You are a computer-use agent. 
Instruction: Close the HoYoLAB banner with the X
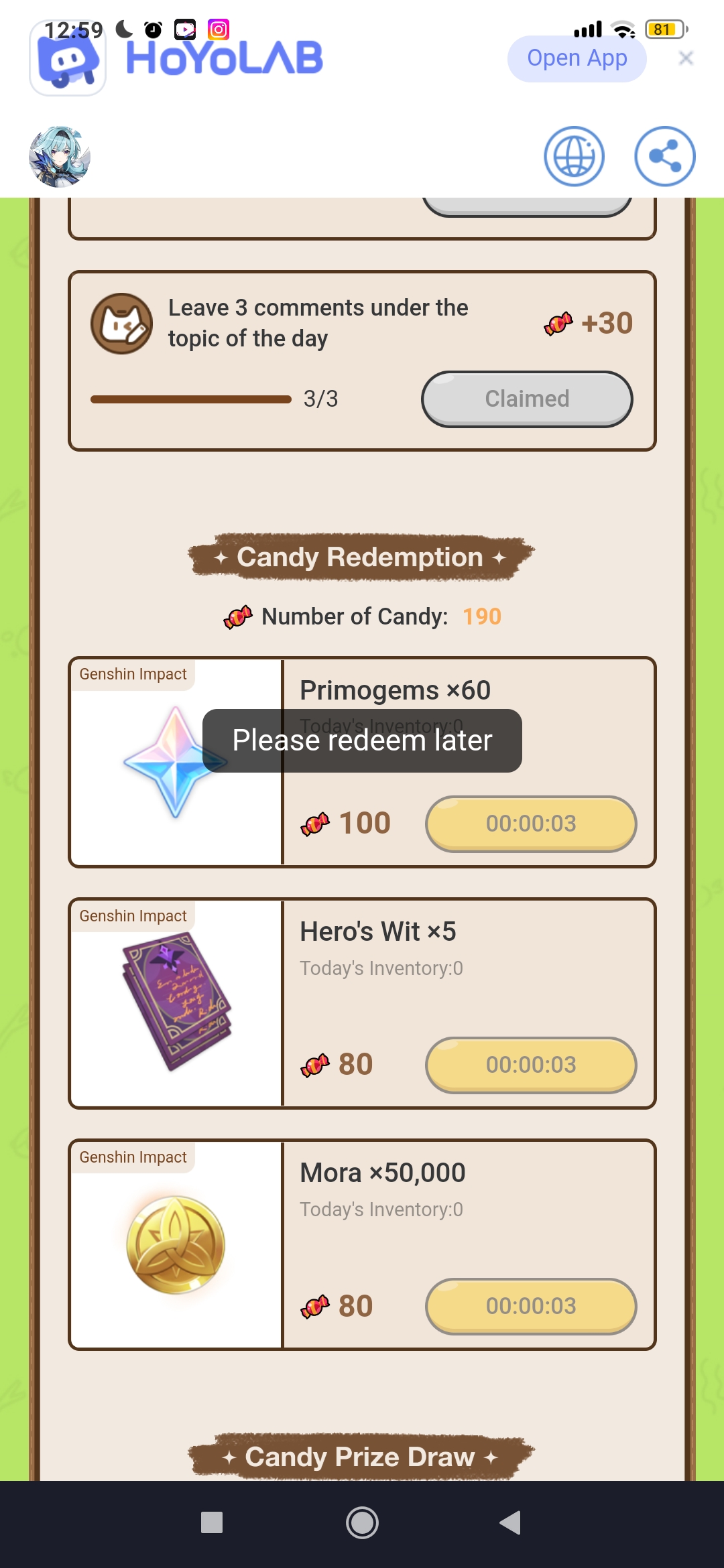686,58
